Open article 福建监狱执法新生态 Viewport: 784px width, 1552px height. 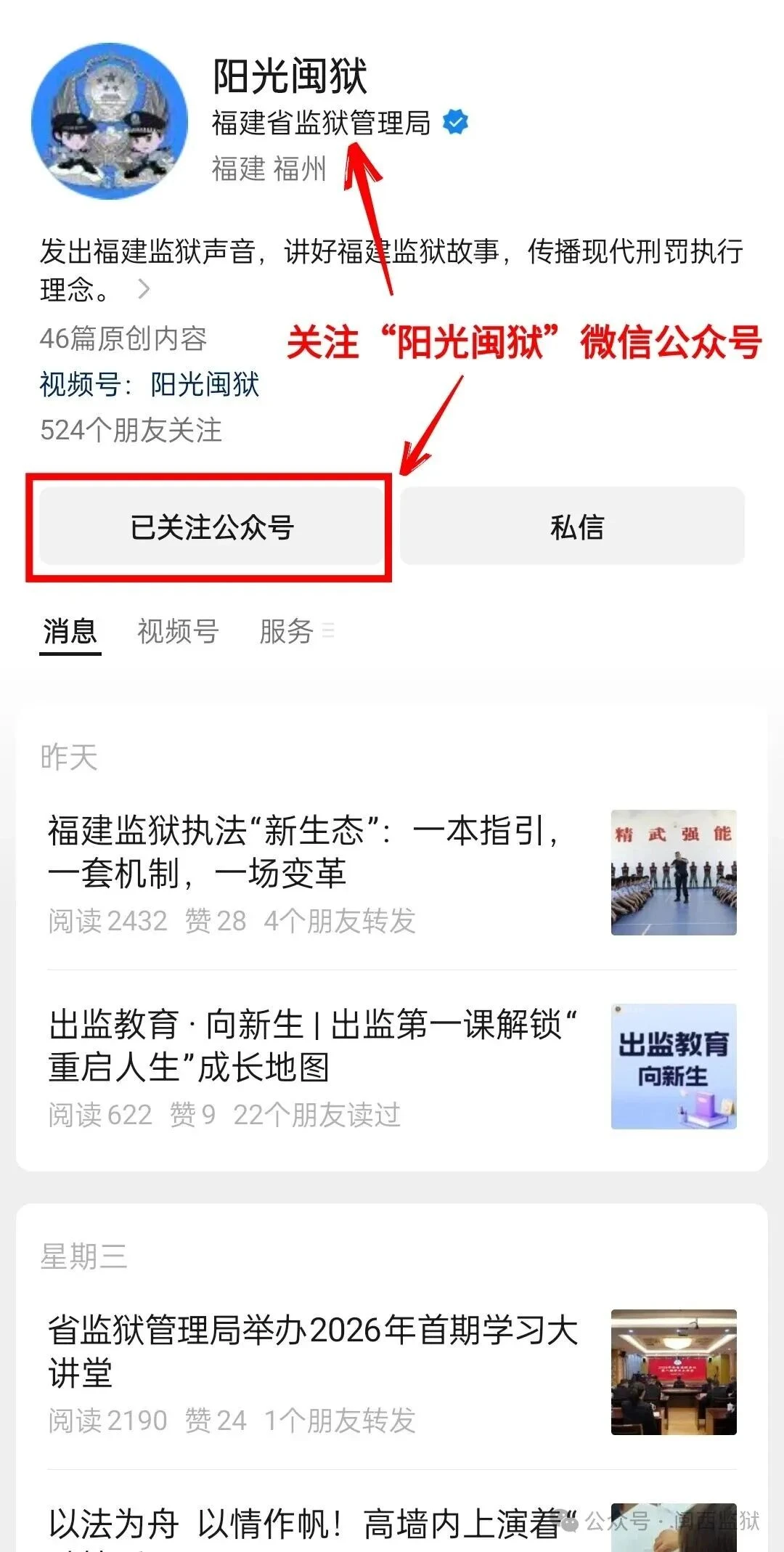pos(312,857)
